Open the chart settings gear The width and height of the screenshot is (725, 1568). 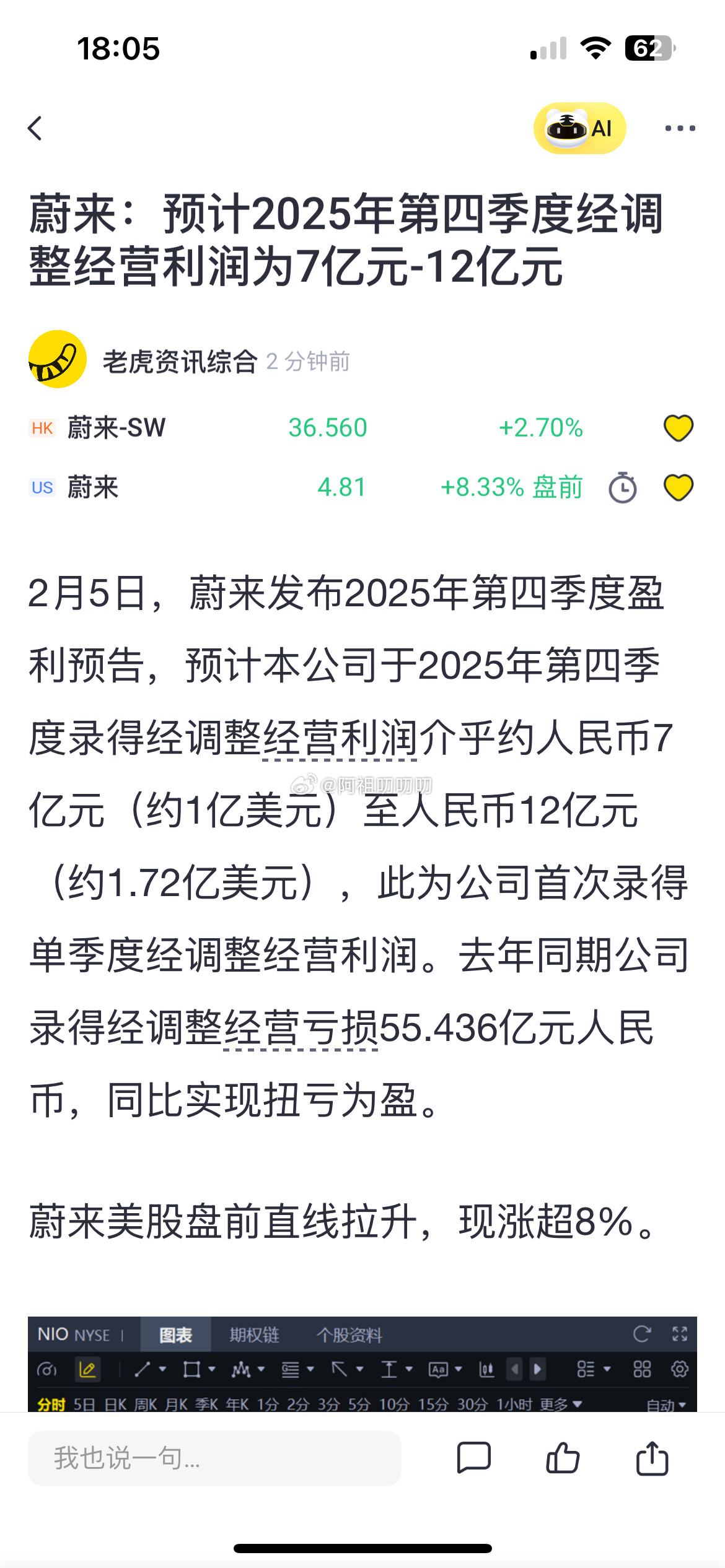(x=677, y=1370)
